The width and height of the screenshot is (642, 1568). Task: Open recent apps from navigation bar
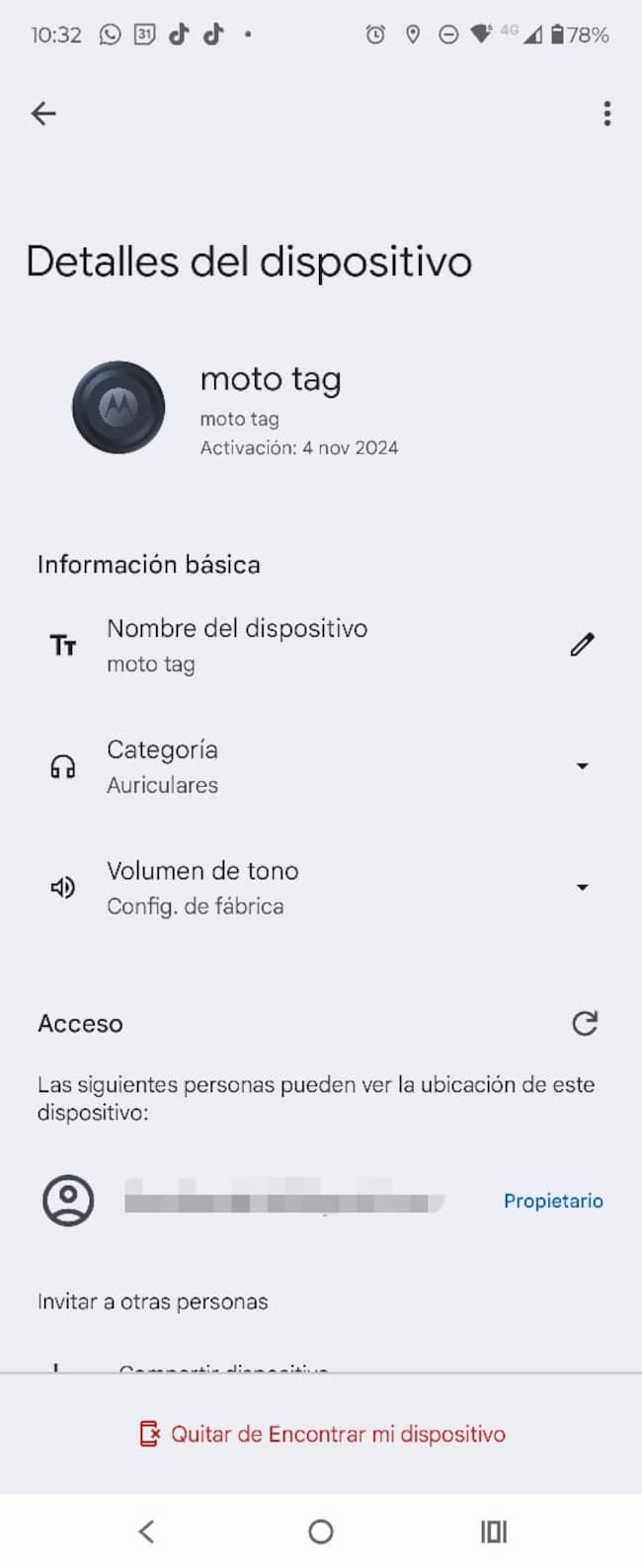click(x=494, y=1531)
